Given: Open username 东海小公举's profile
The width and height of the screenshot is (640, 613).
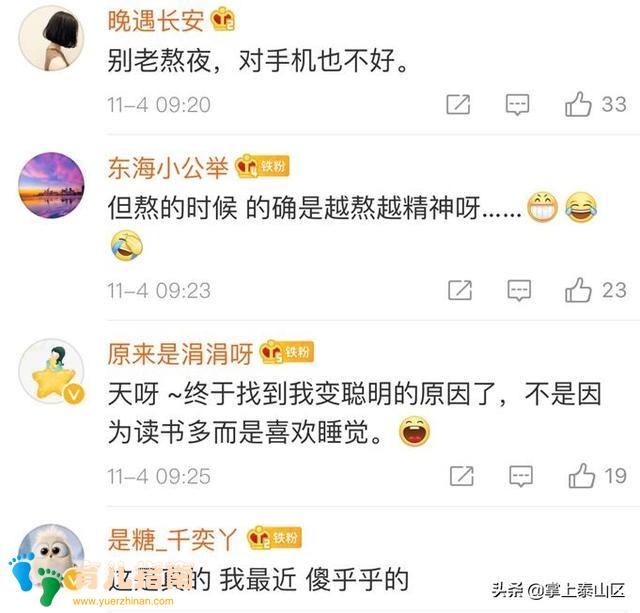Looking at the screenshot, I should click(168, 167).
